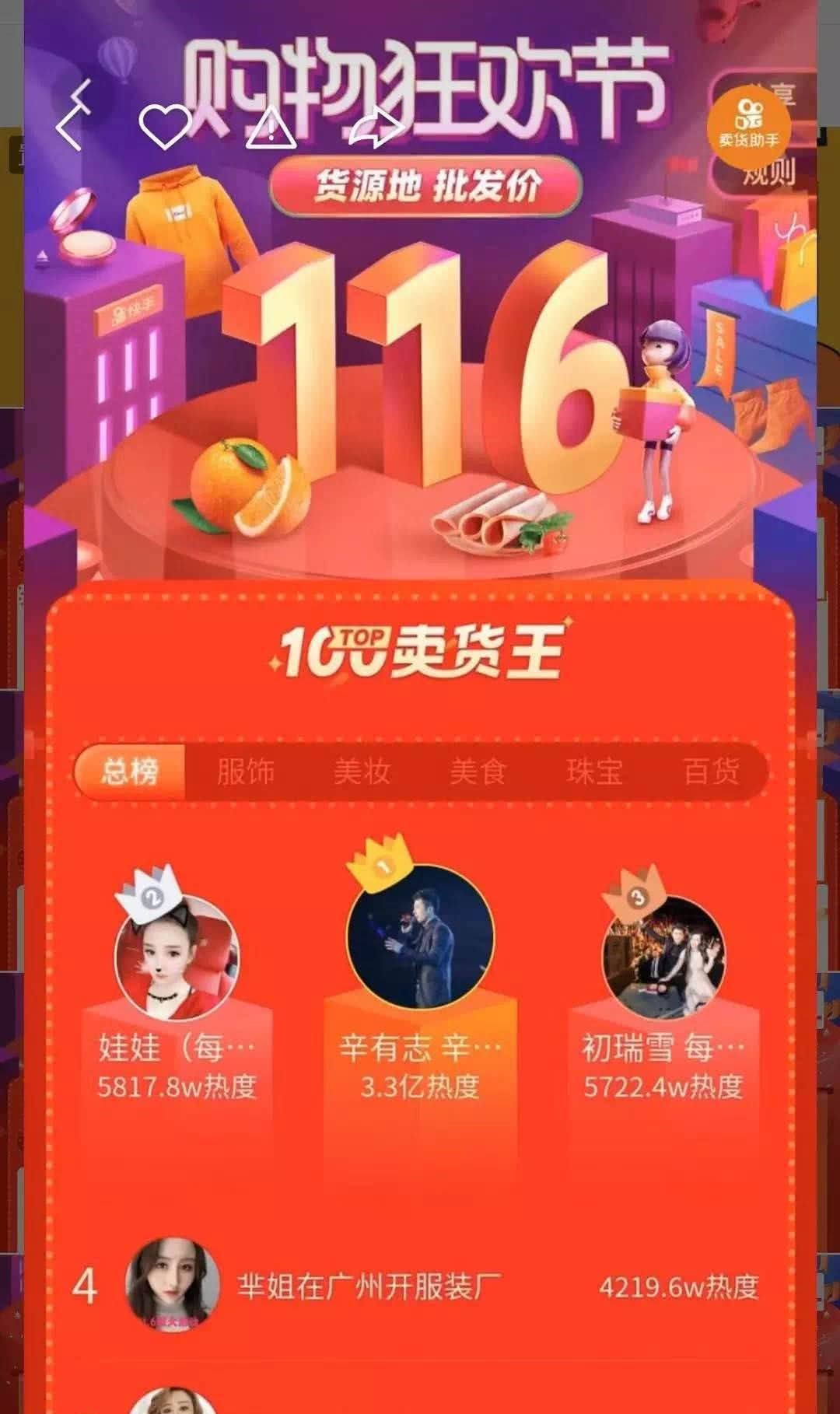Report using the warning triangle icon
Viewport: 840px width, 1414px height.
[270, 128]
